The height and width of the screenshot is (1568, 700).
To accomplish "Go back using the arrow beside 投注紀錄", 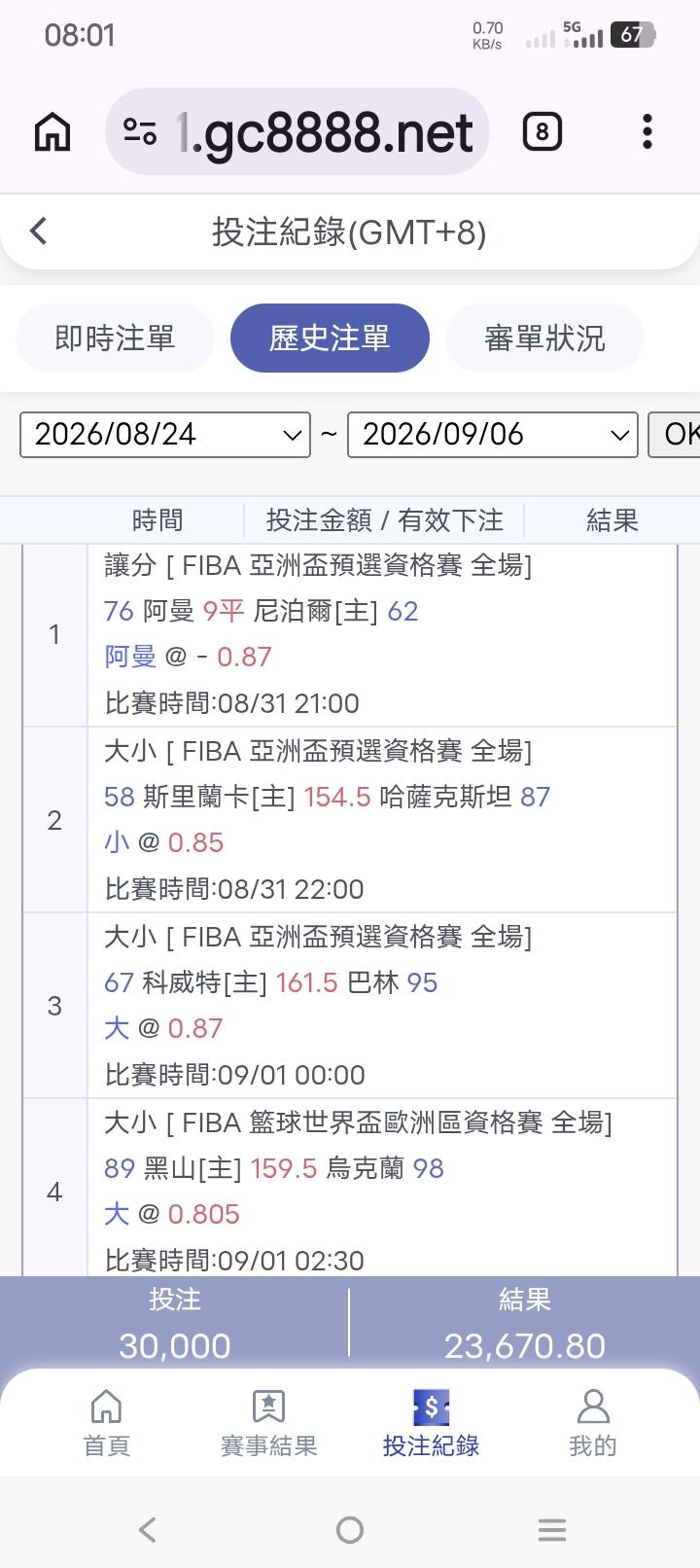I will (x=38, y=232).
